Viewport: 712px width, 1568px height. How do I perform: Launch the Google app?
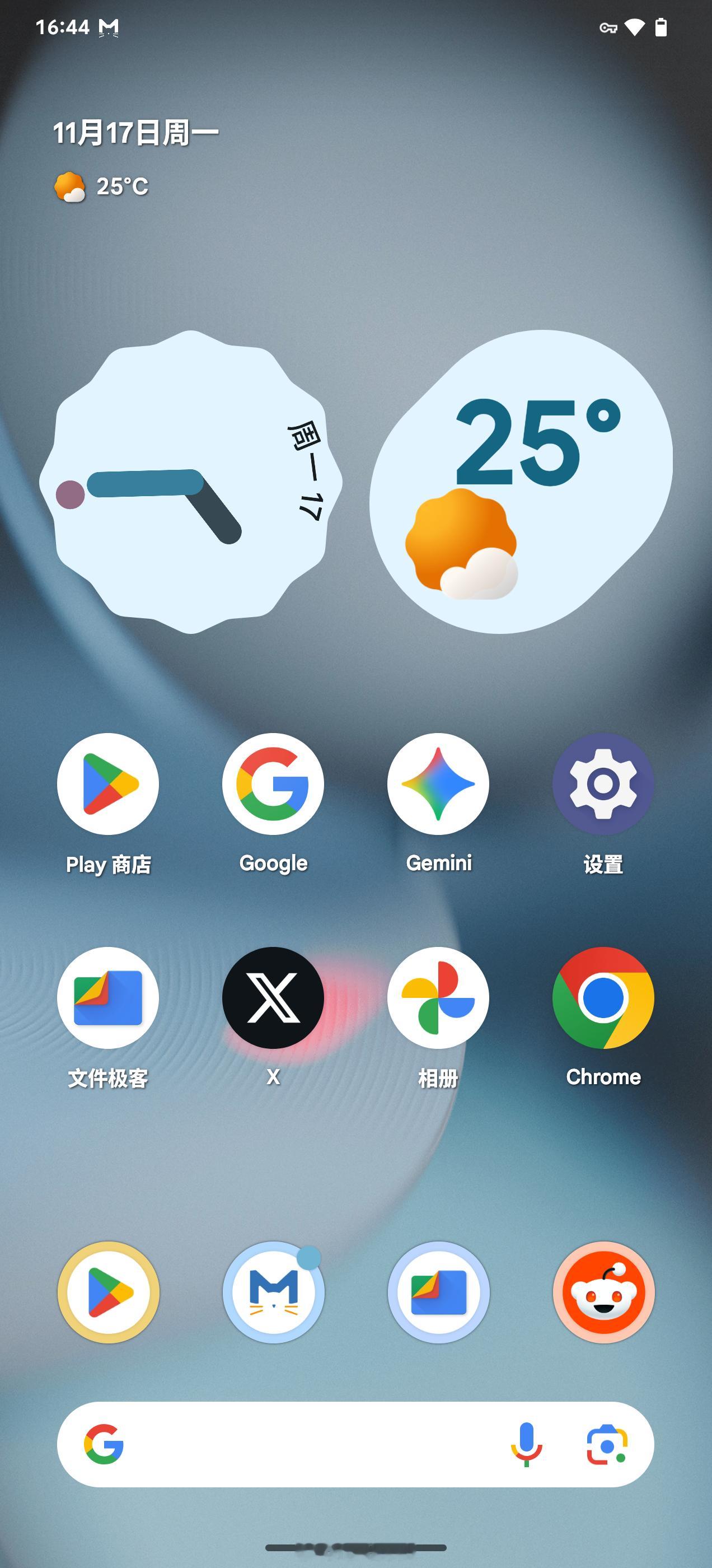coord(273,785)
